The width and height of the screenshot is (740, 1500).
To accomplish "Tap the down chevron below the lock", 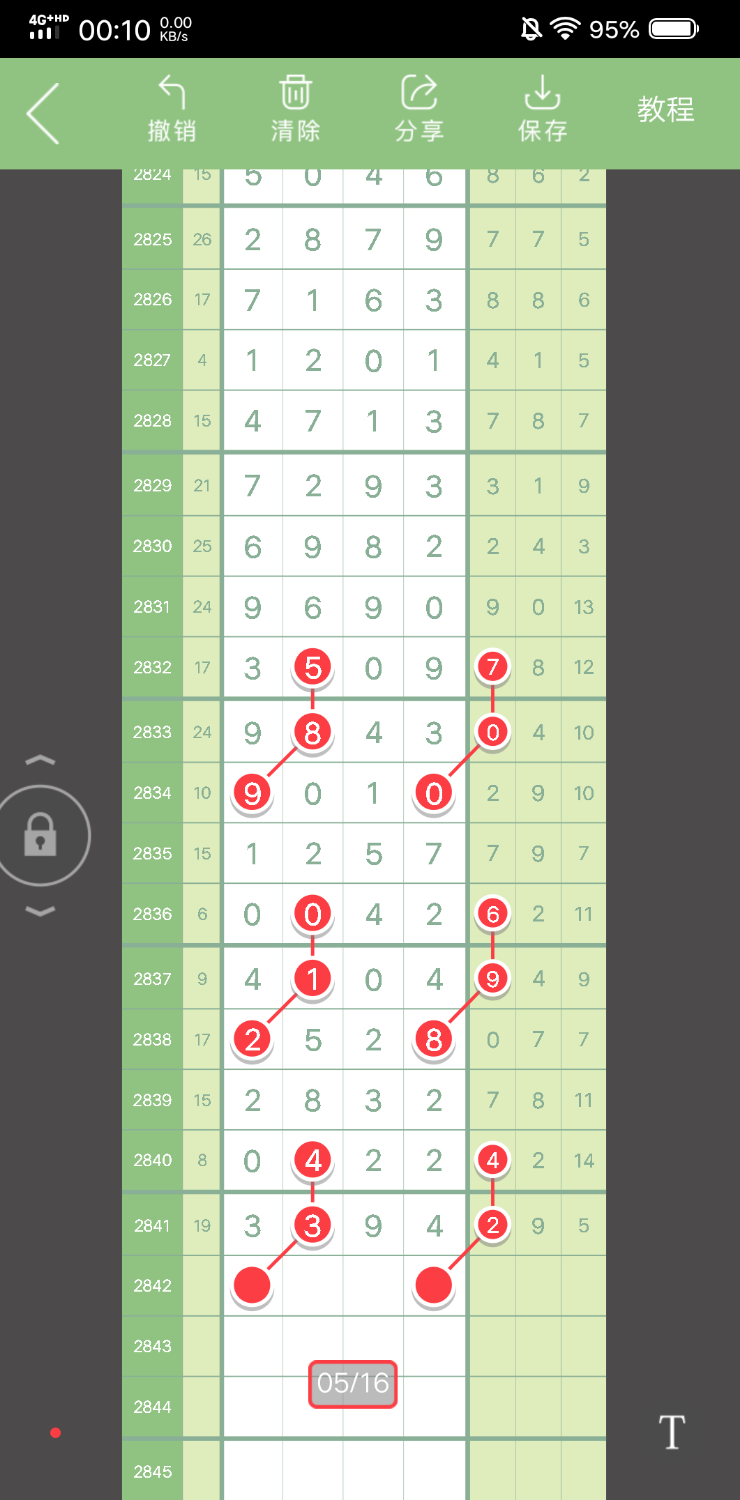I will (x=40, y=911).
